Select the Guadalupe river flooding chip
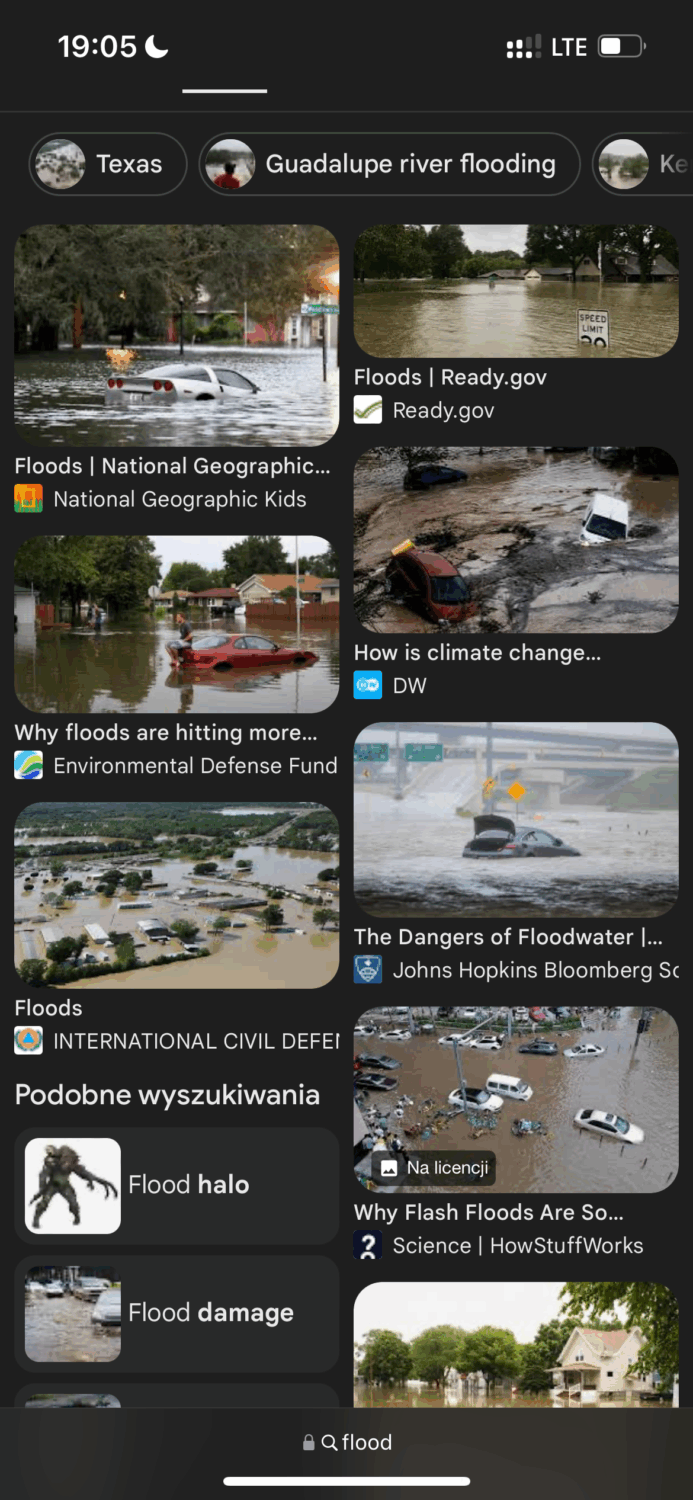Image resolution: width=693 pixels, height=1500 pixels. [389, 164]
